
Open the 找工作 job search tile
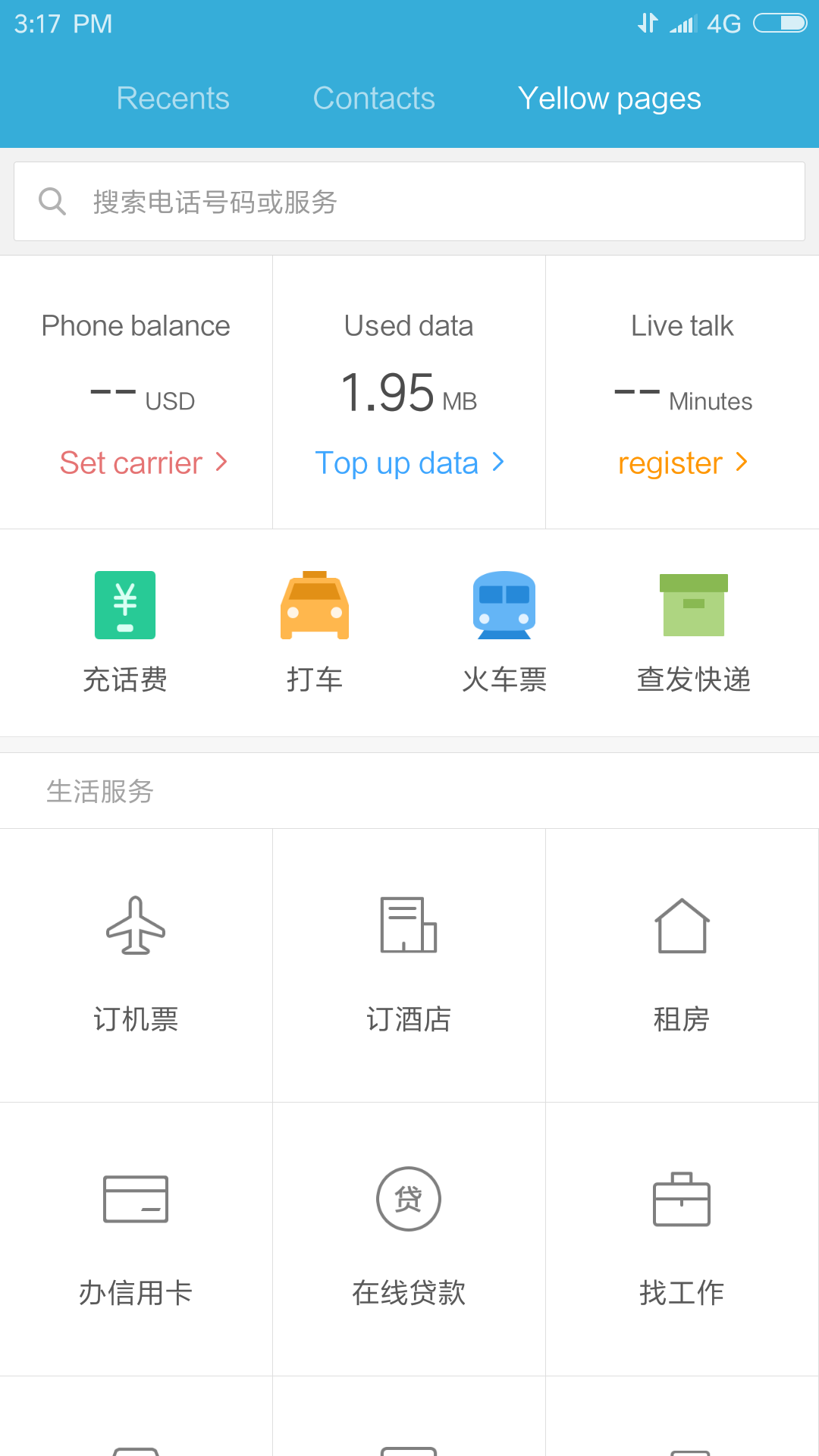click(682, 1238)
